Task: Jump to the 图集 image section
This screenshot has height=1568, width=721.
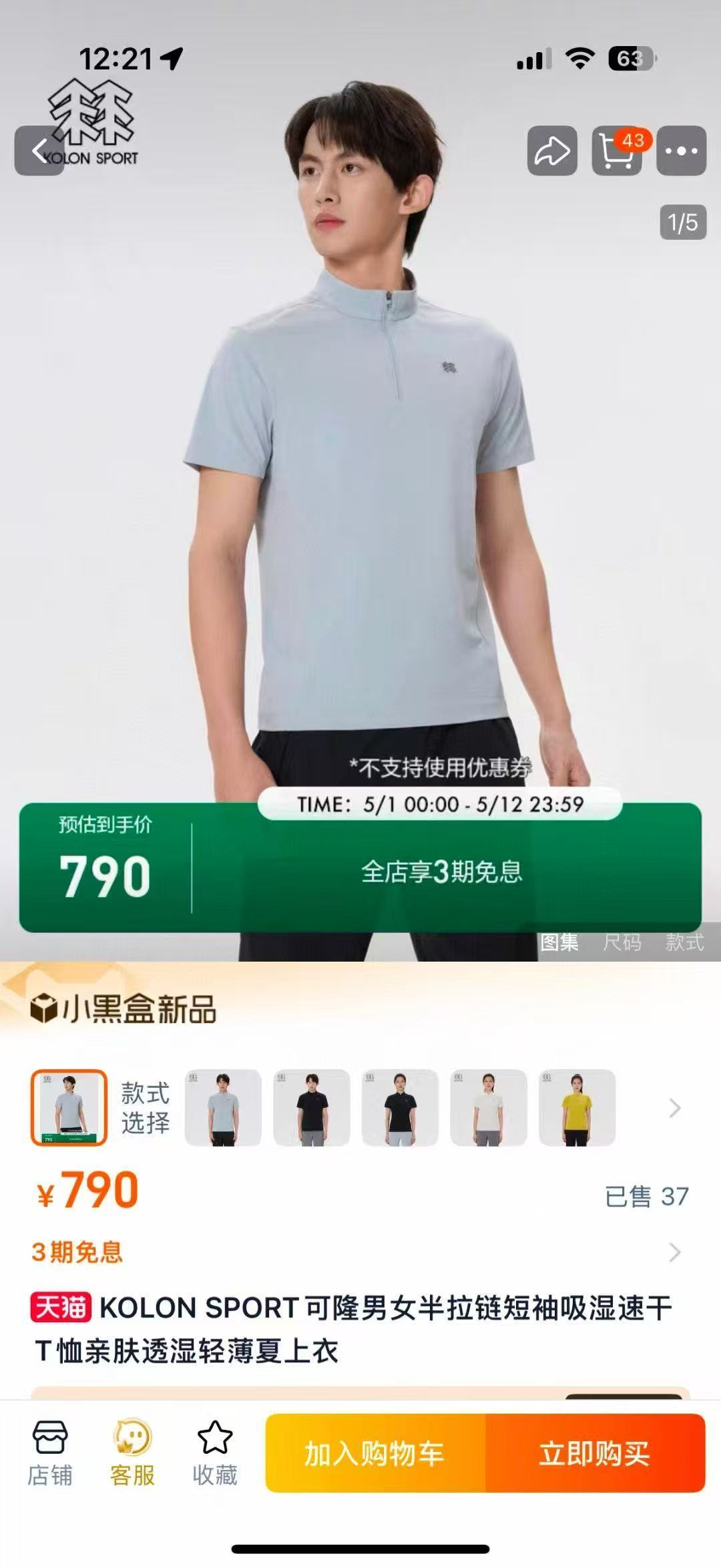Action: point(559,942)
